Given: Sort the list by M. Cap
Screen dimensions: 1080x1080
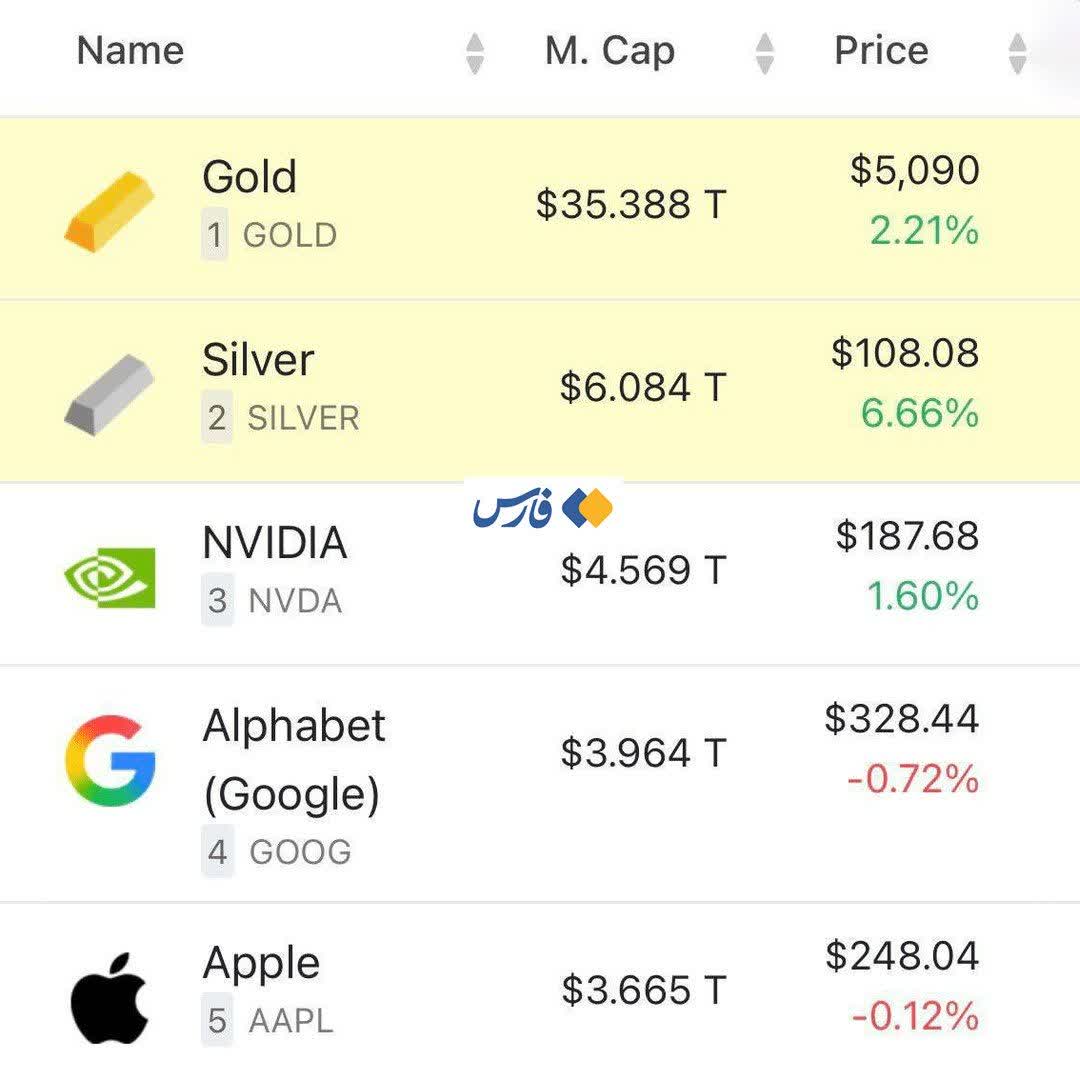Looking at the screenshot, I should [764, 53].
